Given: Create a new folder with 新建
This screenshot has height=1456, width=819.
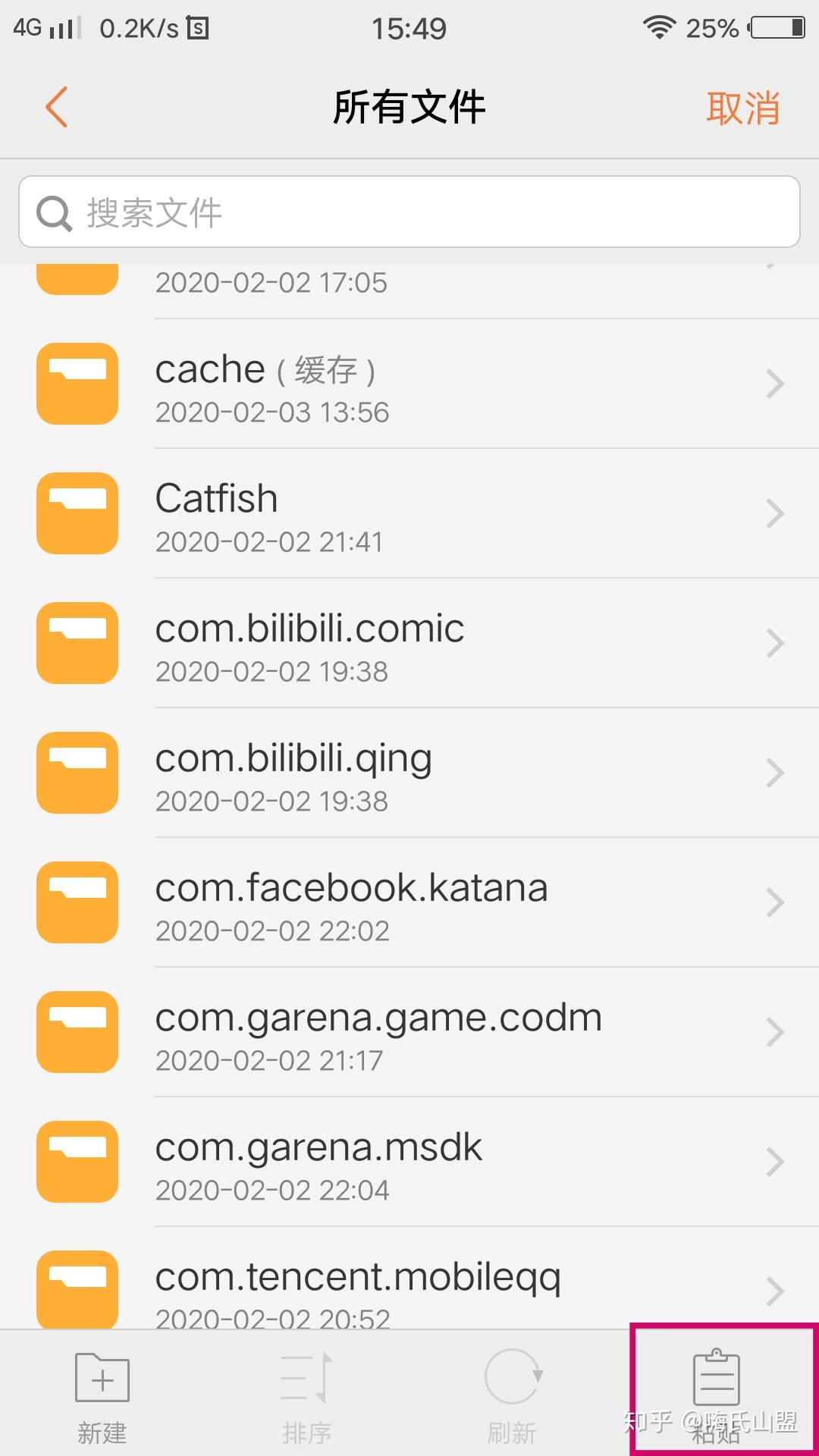Looking at the screenshot, I should (102, 1395).
